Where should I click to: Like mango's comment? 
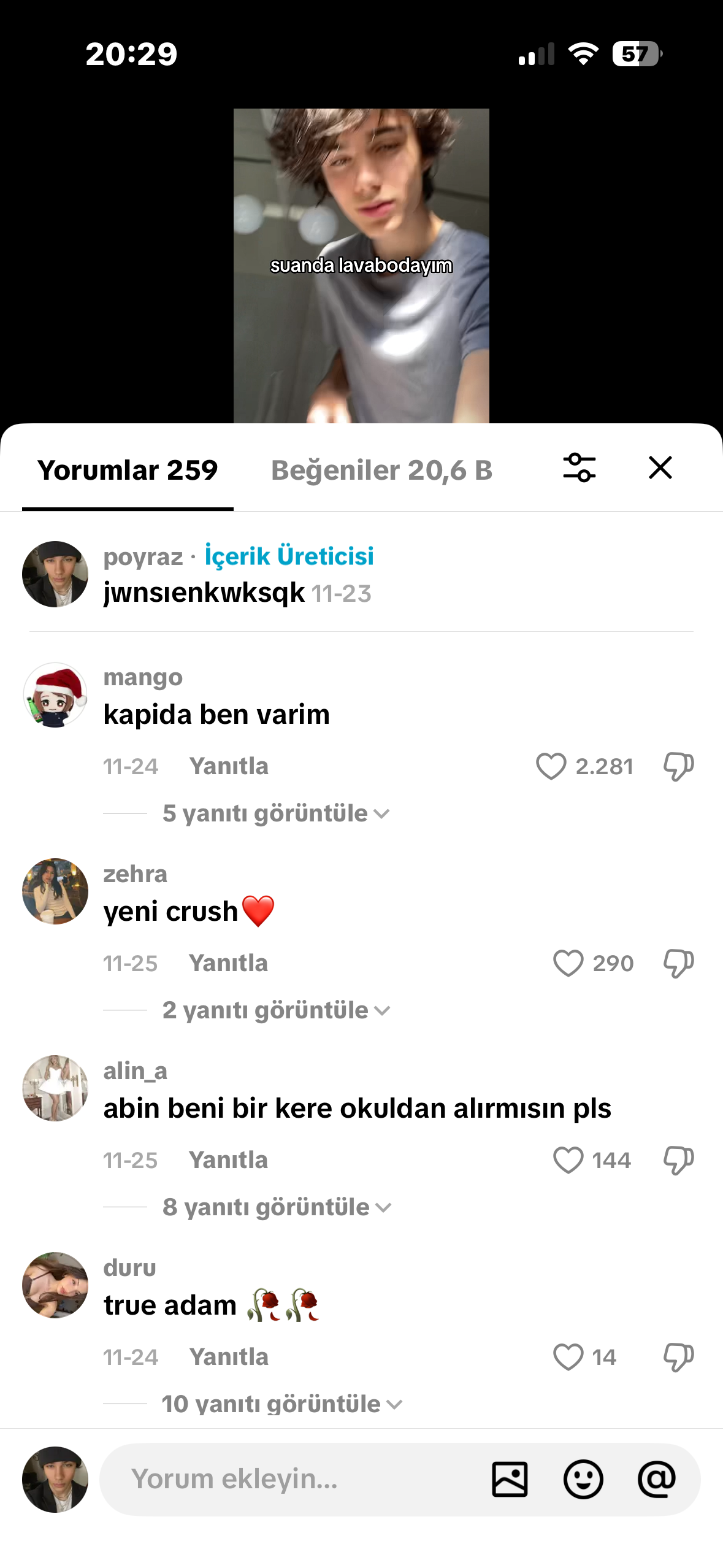pyautogui.click(x=551, y=767)
